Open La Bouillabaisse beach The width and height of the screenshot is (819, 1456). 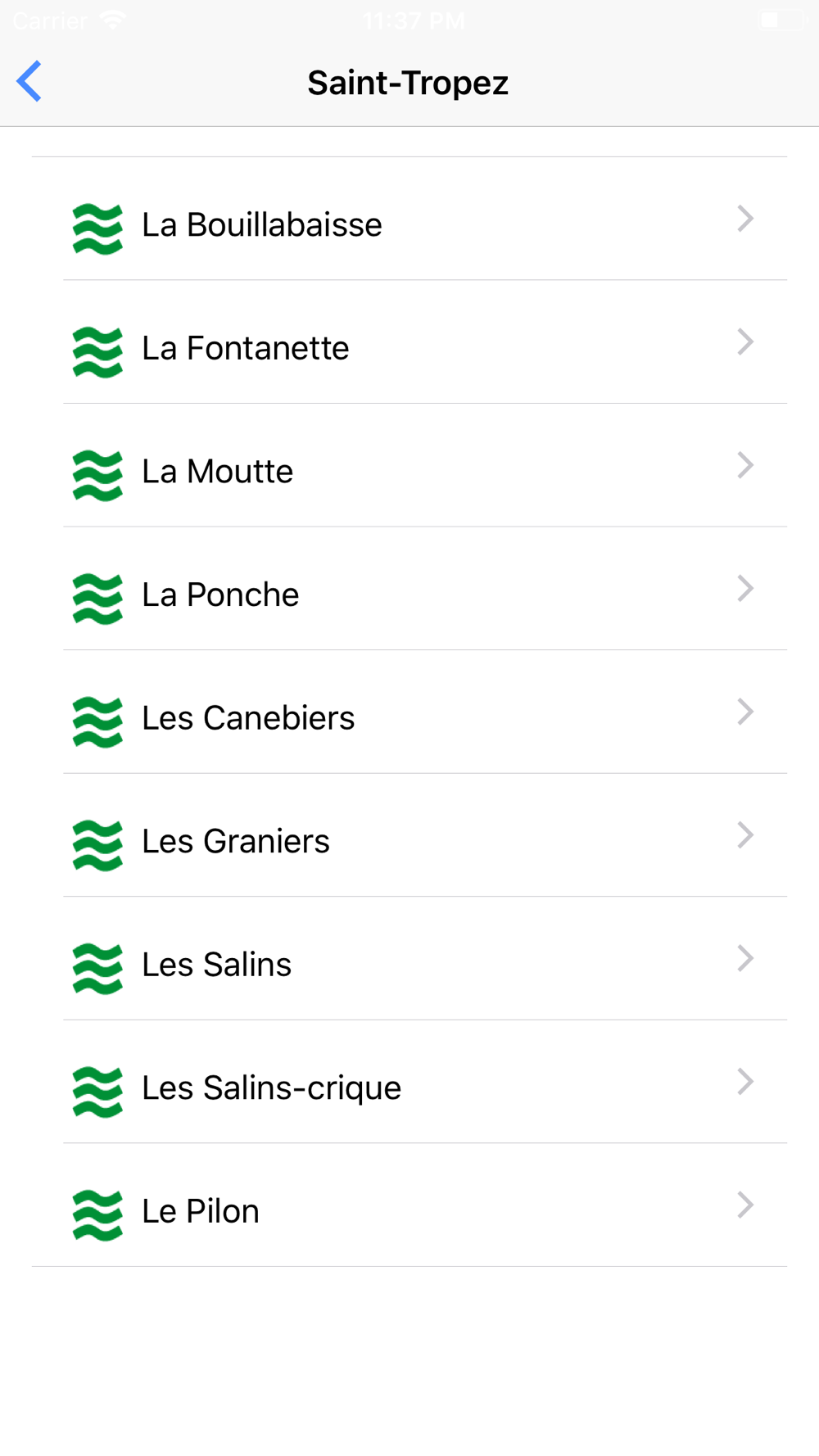(409, 219)
